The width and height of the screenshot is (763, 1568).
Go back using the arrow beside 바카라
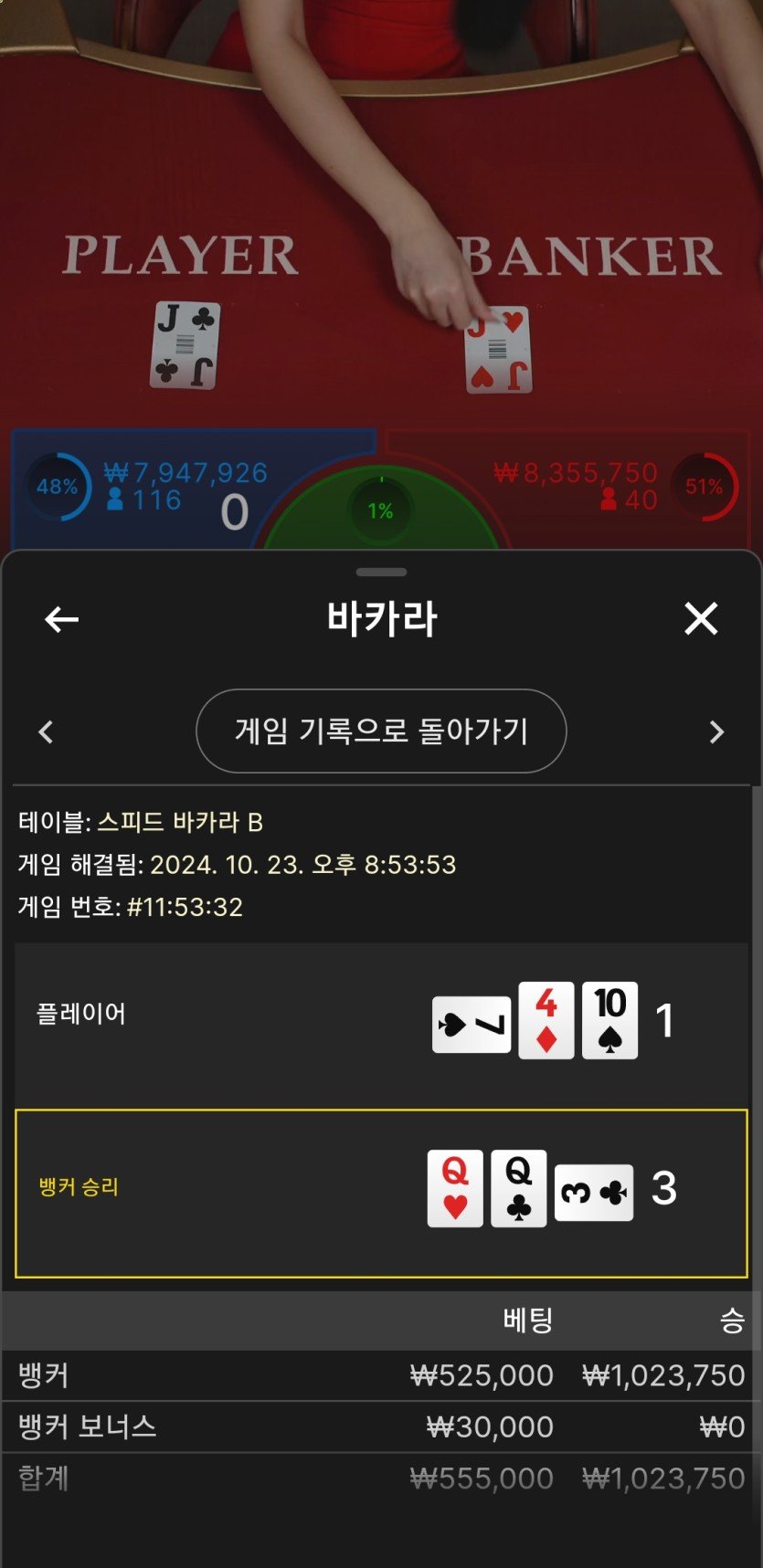[61, 619]
